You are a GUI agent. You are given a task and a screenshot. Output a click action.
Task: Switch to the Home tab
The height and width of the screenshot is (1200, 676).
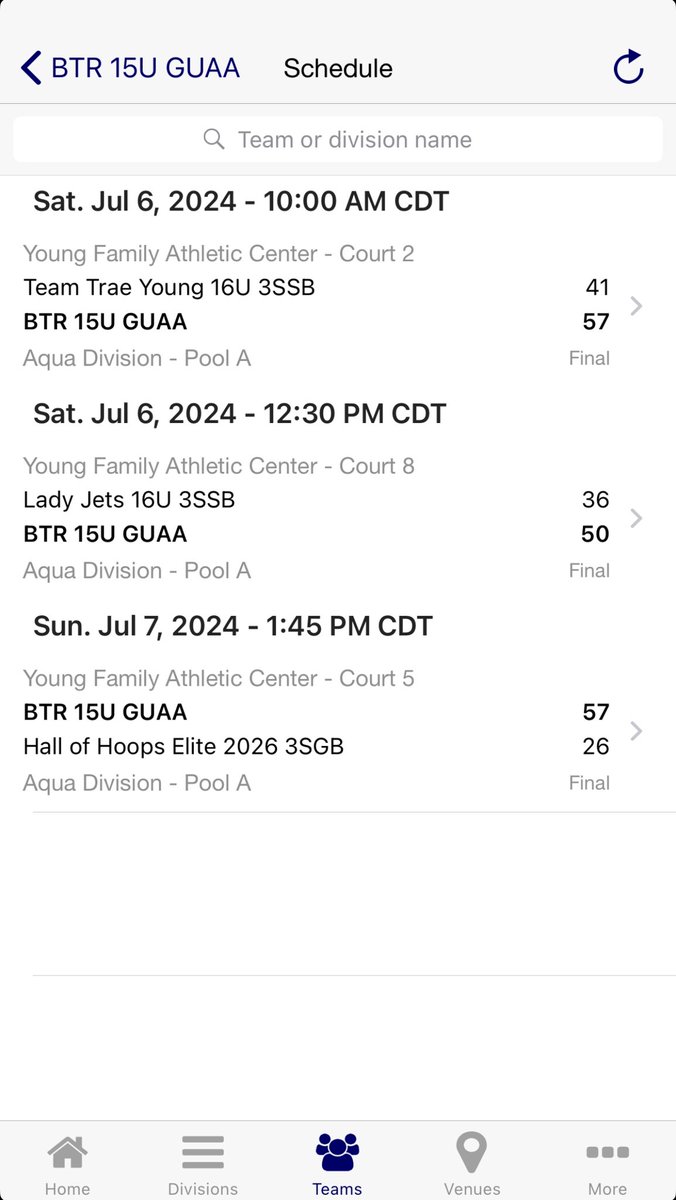(67, 1165)
